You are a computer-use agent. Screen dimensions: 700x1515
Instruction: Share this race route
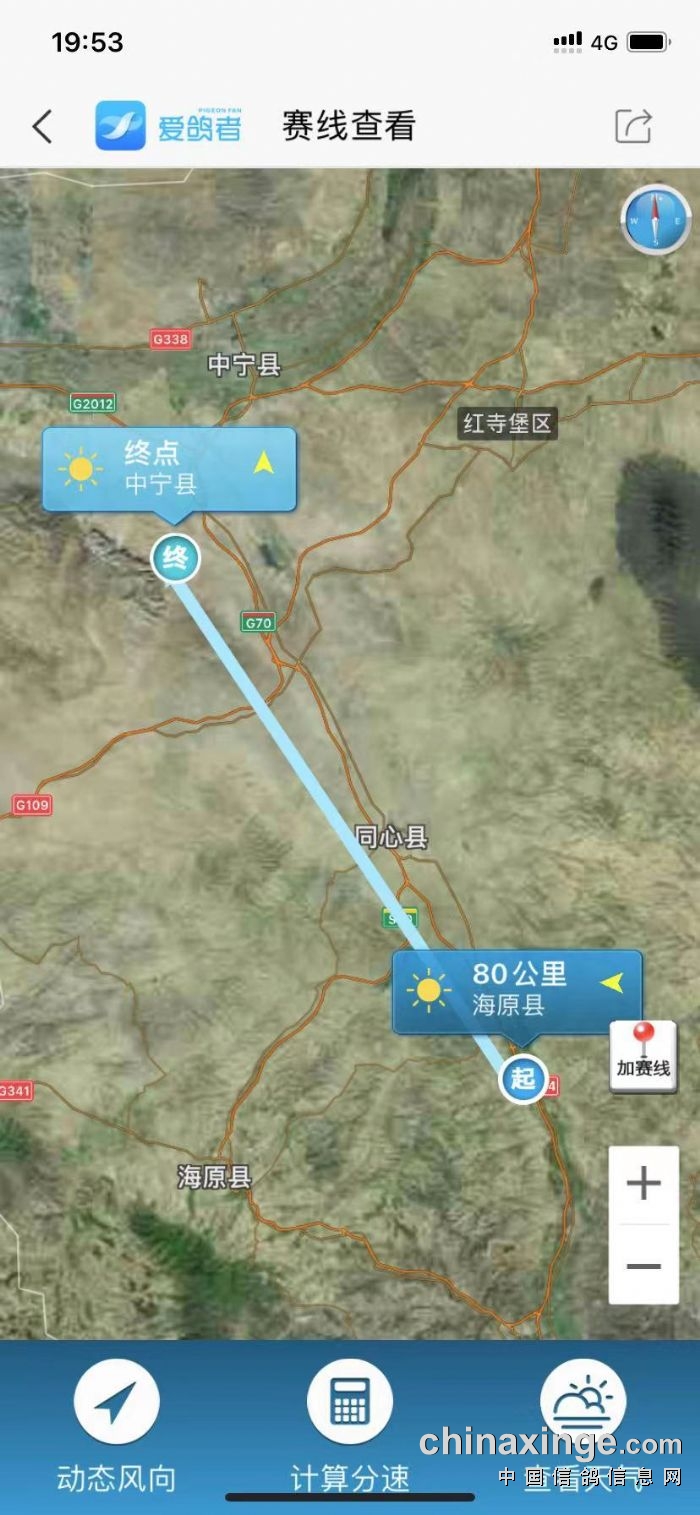[x=633, y=127]
